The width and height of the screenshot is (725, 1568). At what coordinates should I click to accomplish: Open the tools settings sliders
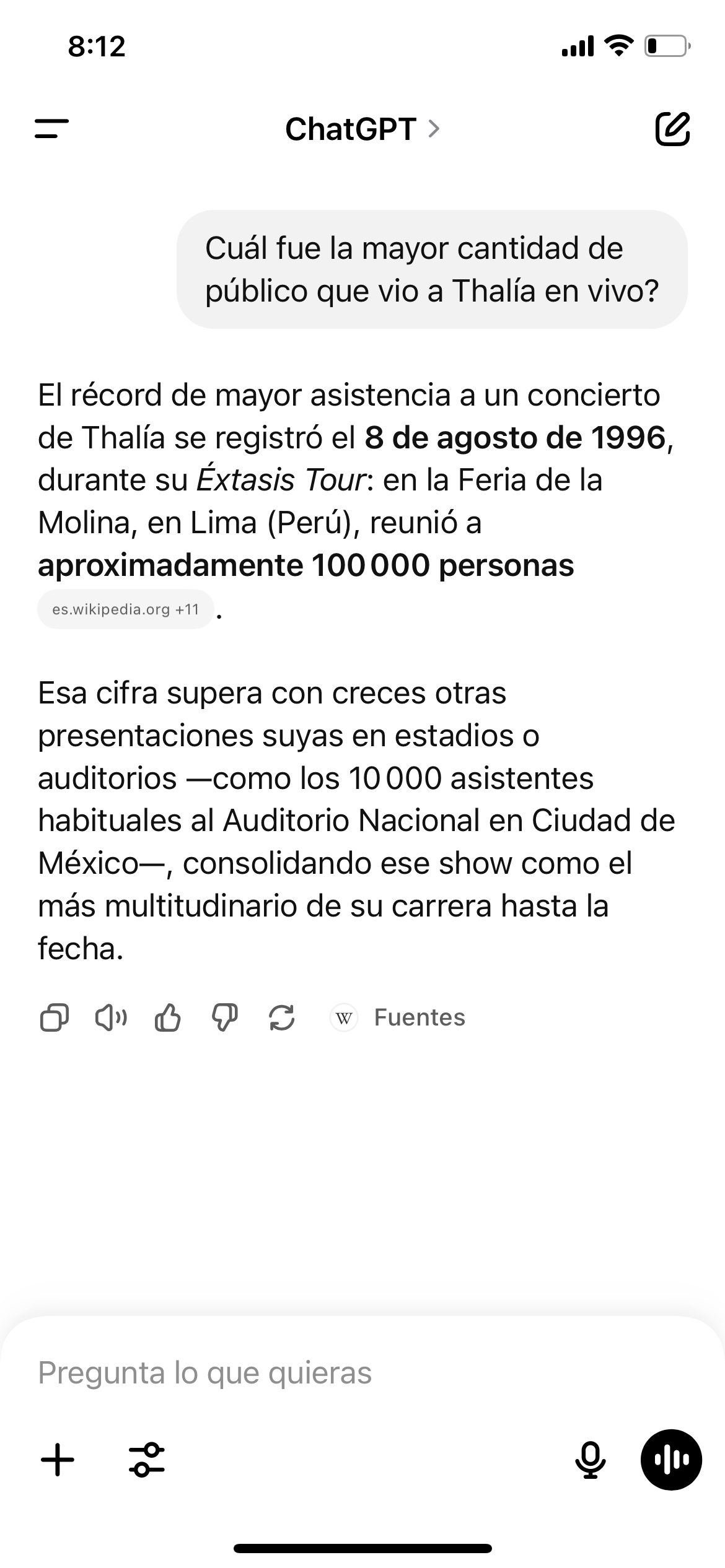coord(147,1460)
